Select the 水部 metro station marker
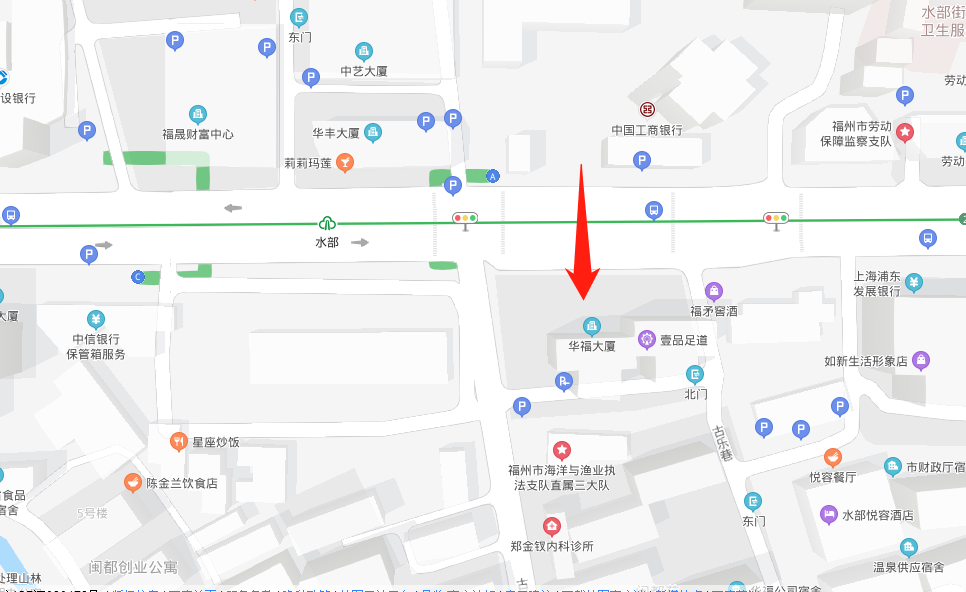Screen dimensions: 966x592 (327, 224)
